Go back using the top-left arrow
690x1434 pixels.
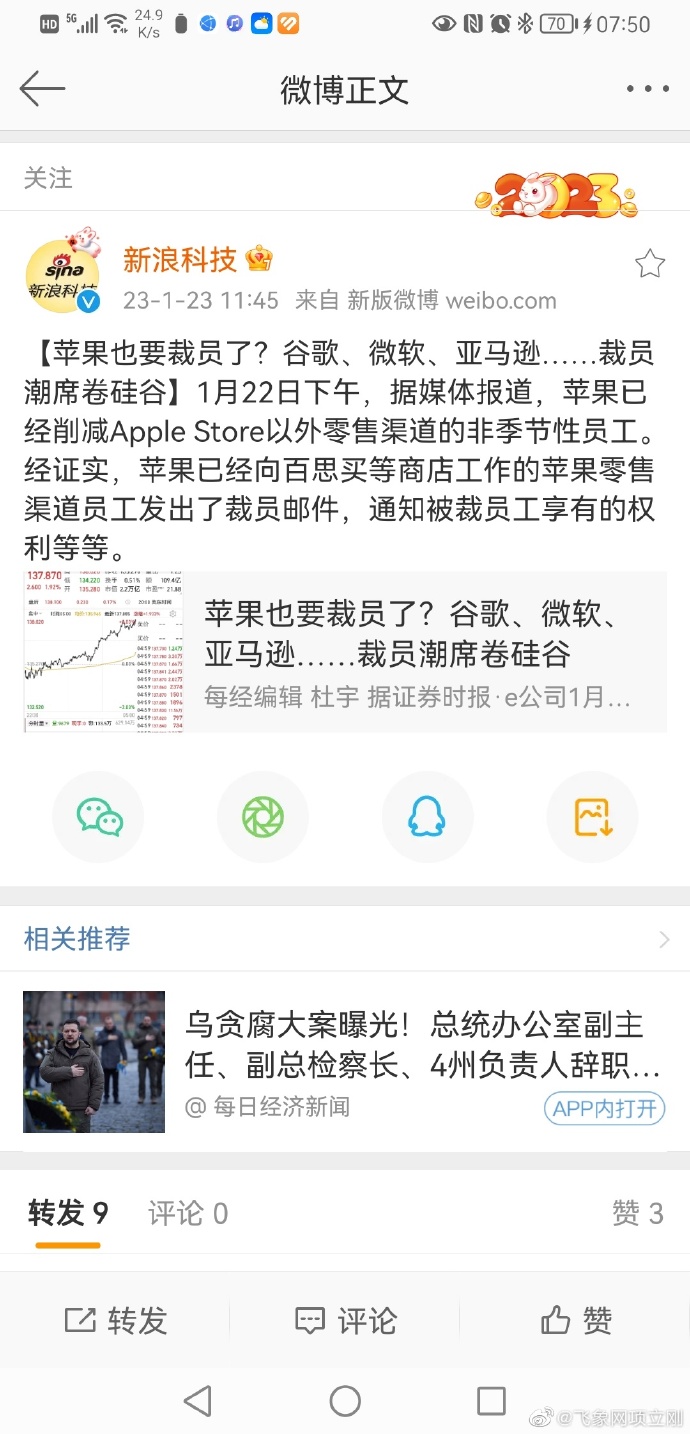tap(42, 89)
